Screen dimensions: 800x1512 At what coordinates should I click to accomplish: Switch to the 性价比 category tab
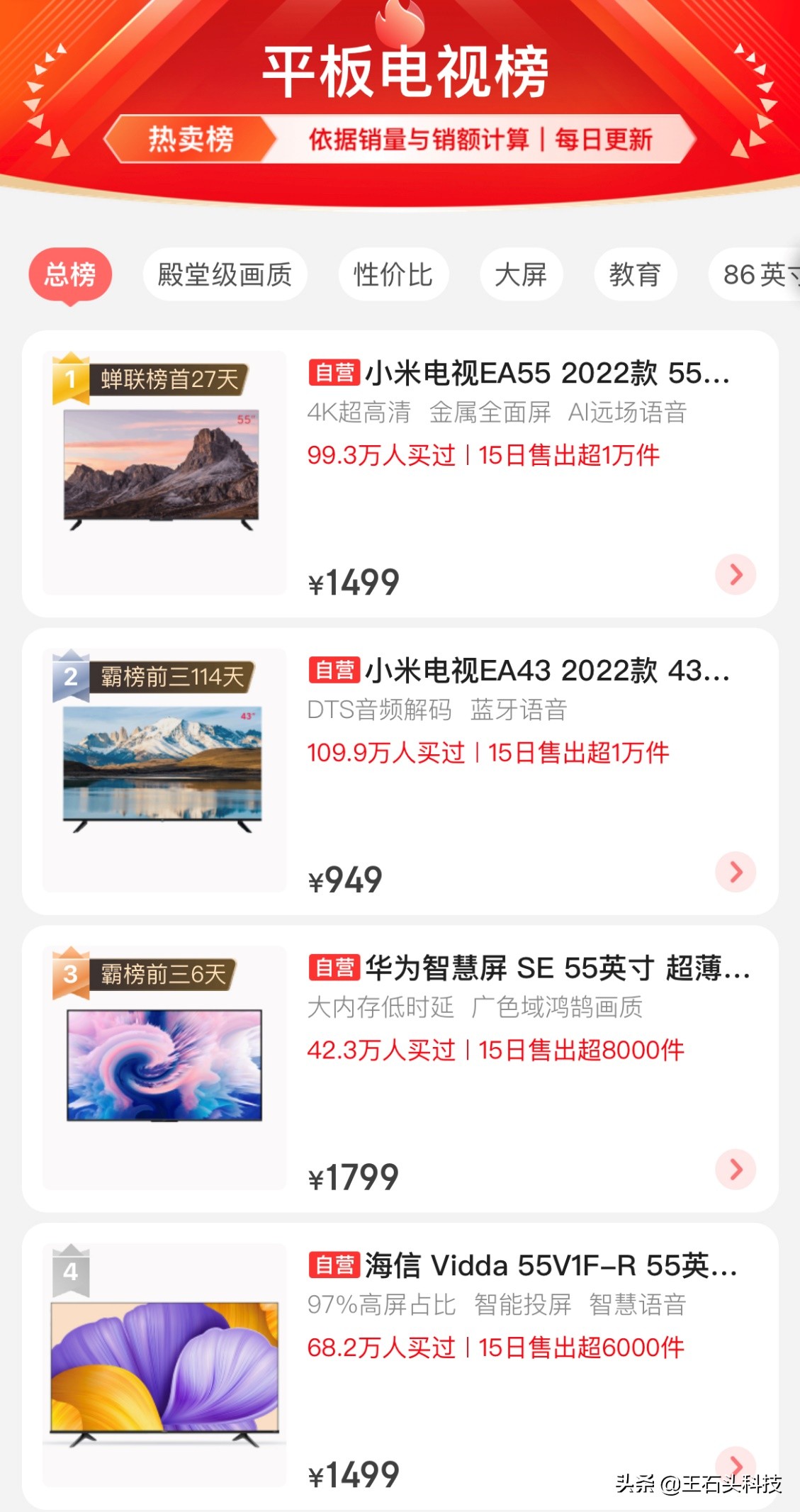(393, 275)
